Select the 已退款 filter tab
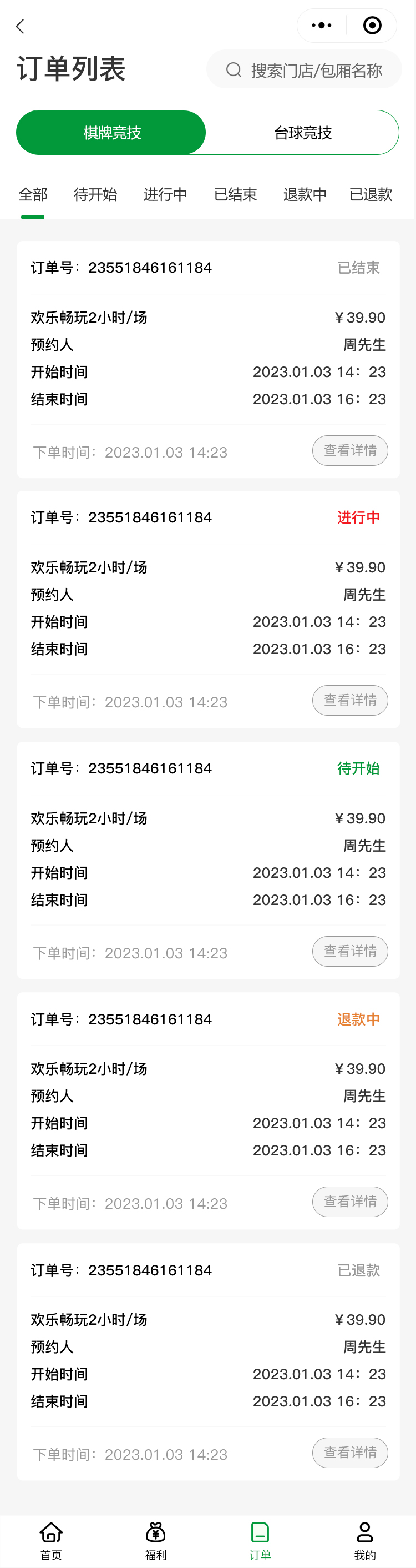The width and height of the screenshot is (416, 1568). click(x=371, y=195)
